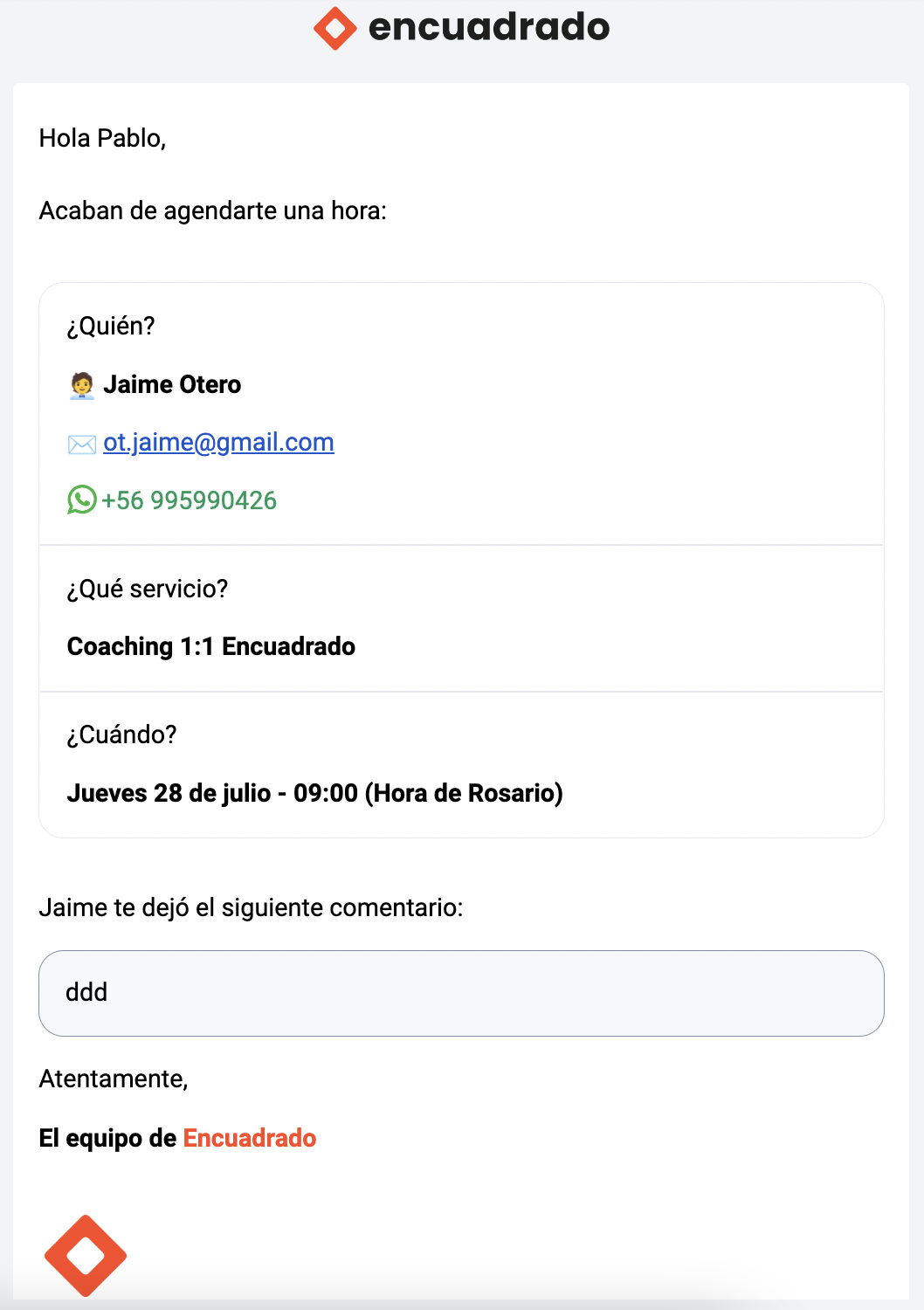Viewport: 924px width, 1310px height.
Task: Open WhatsApp number +56 995990426
Action: (189, 500)
